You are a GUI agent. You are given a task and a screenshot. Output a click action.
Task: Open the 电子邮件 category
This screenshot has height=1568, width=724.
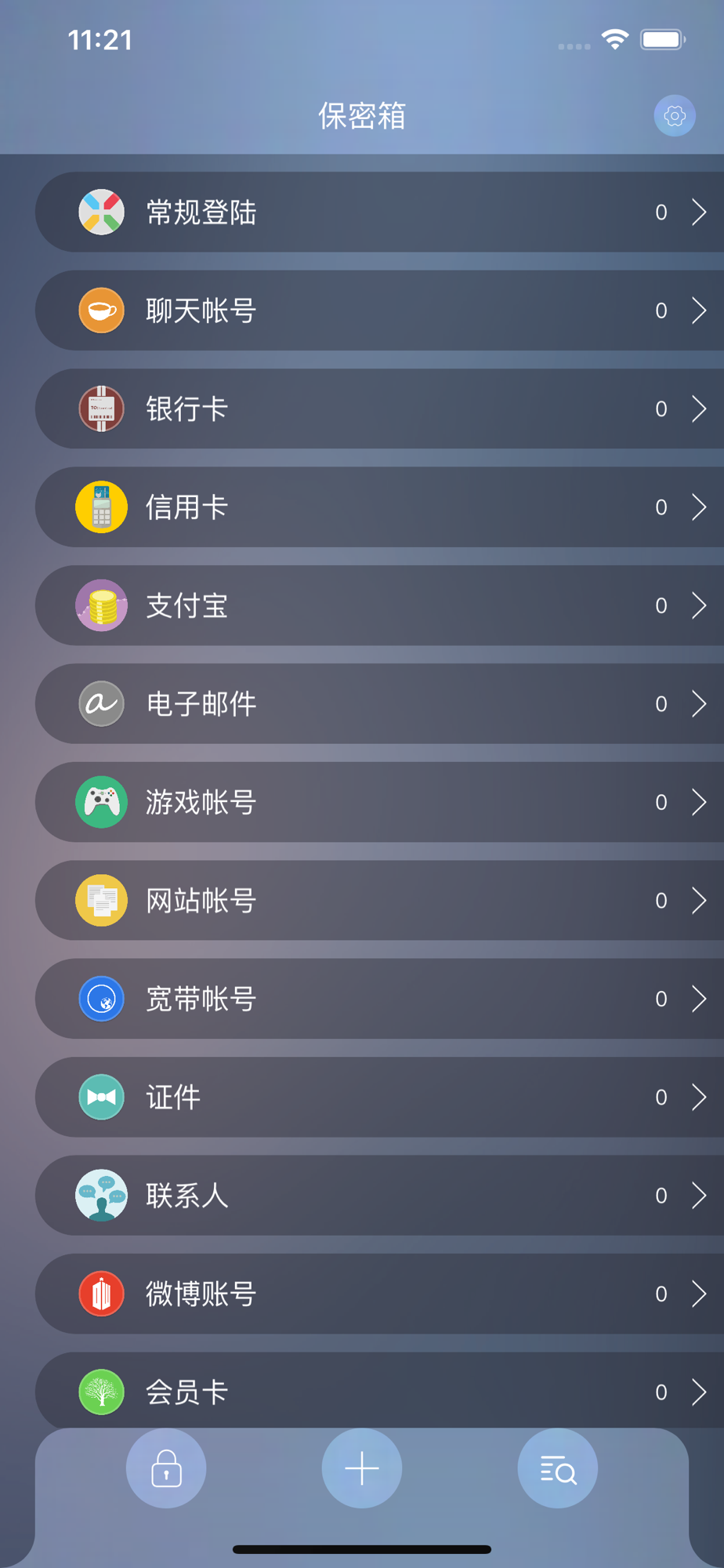[379, 703]
